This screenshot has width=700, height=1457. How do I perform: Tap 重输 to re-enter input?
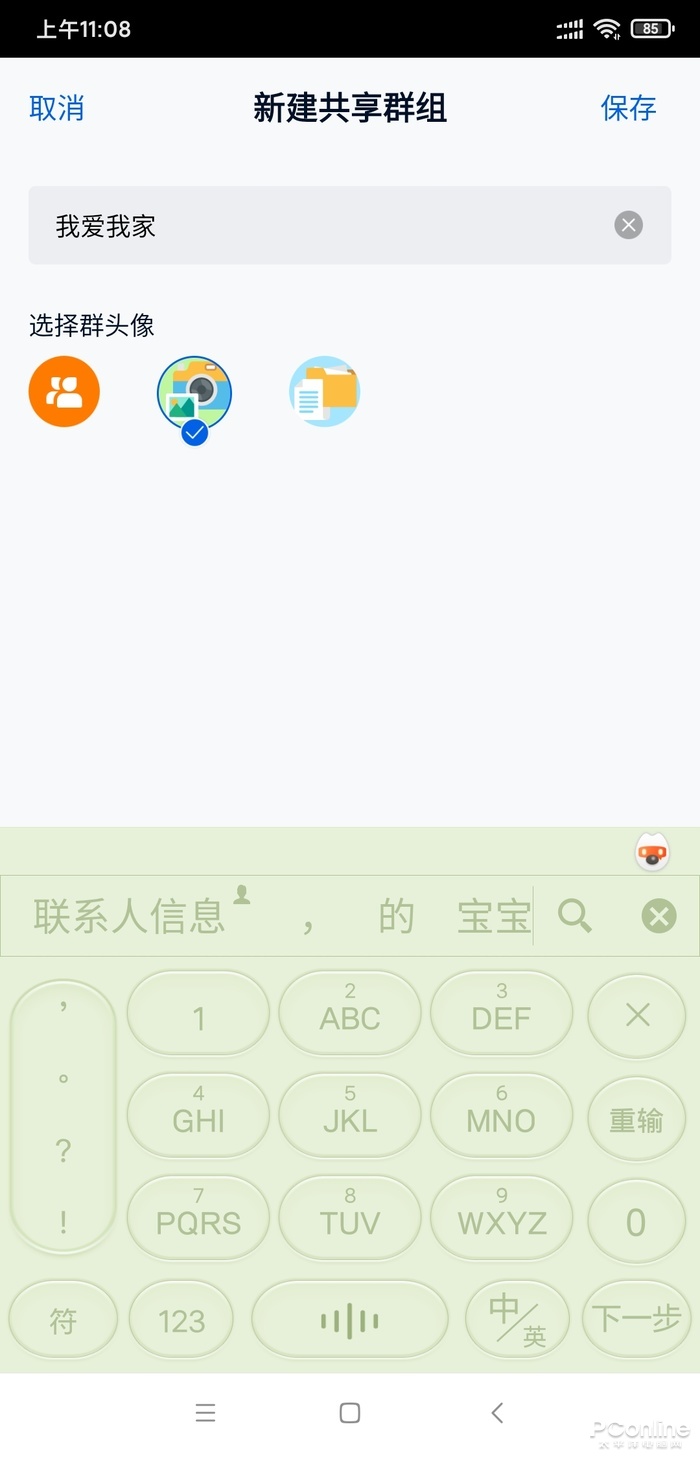coord(637,1120)
